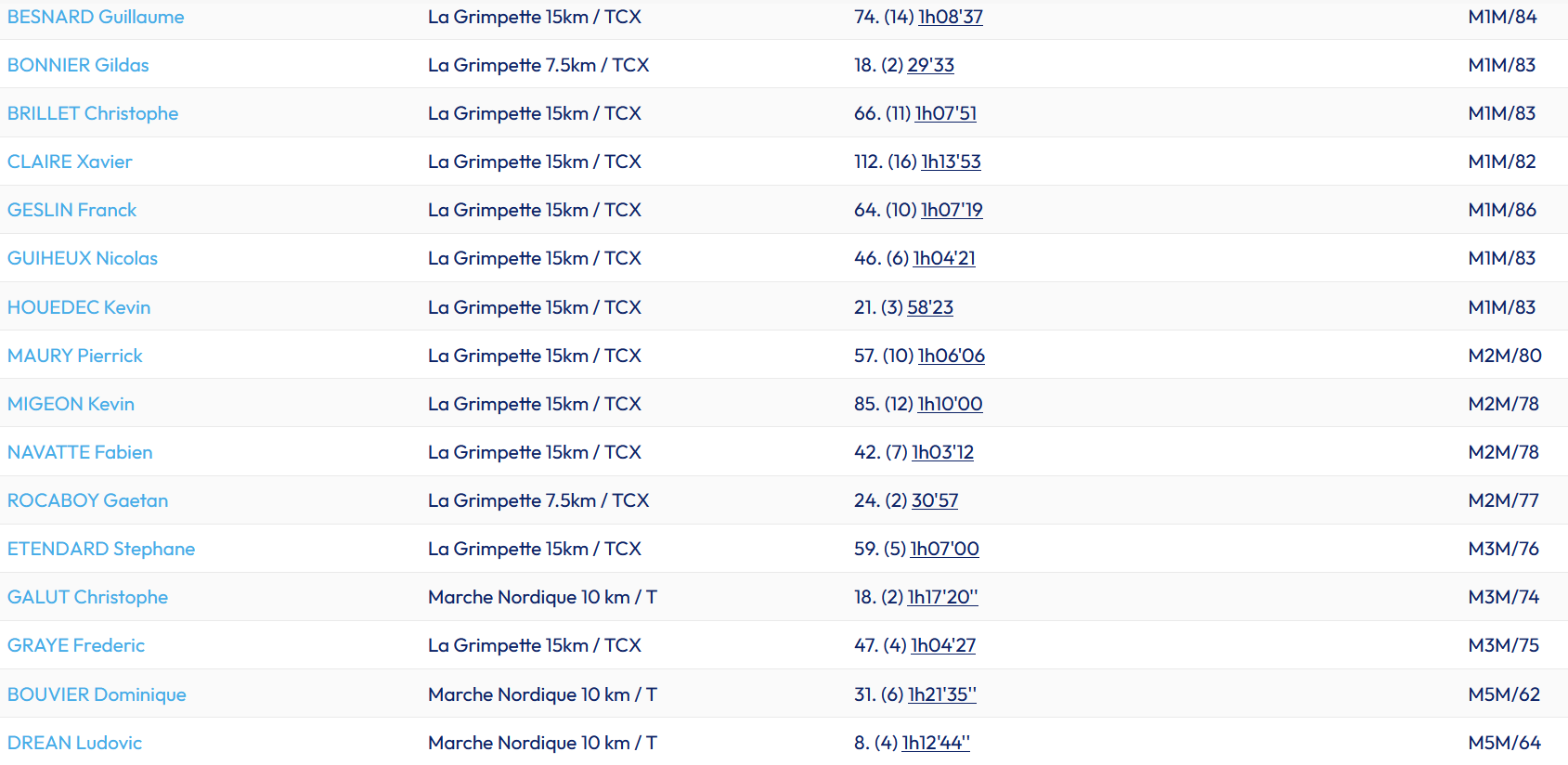This screenshot has height=765, width=1568.
Task: Tap the HOUEDEC Kevin name link
Action: click(x=79, y=307)
